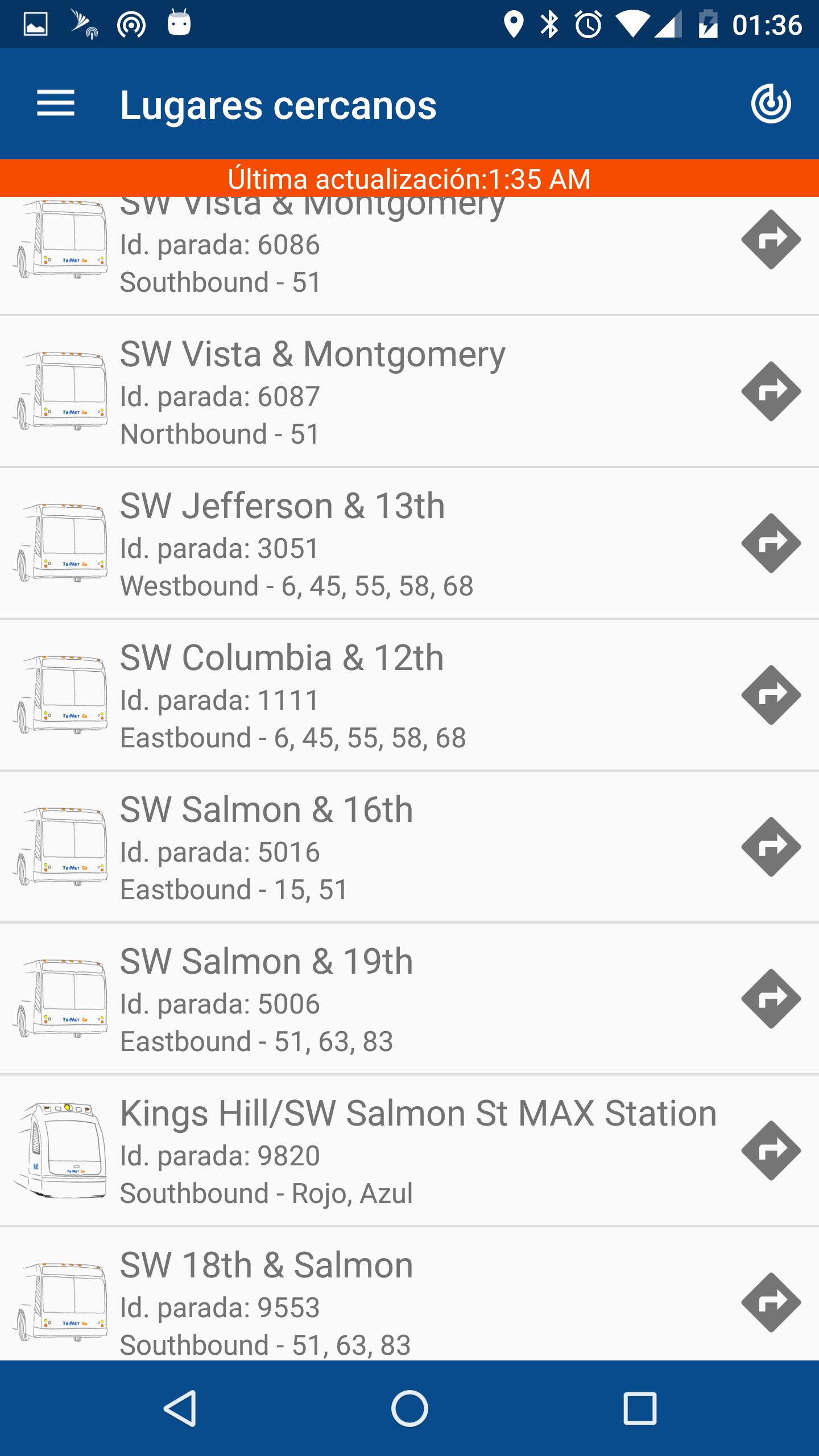
Task: Get directions to SW Salmon & 19th
Action: click(x=771, y=999)
